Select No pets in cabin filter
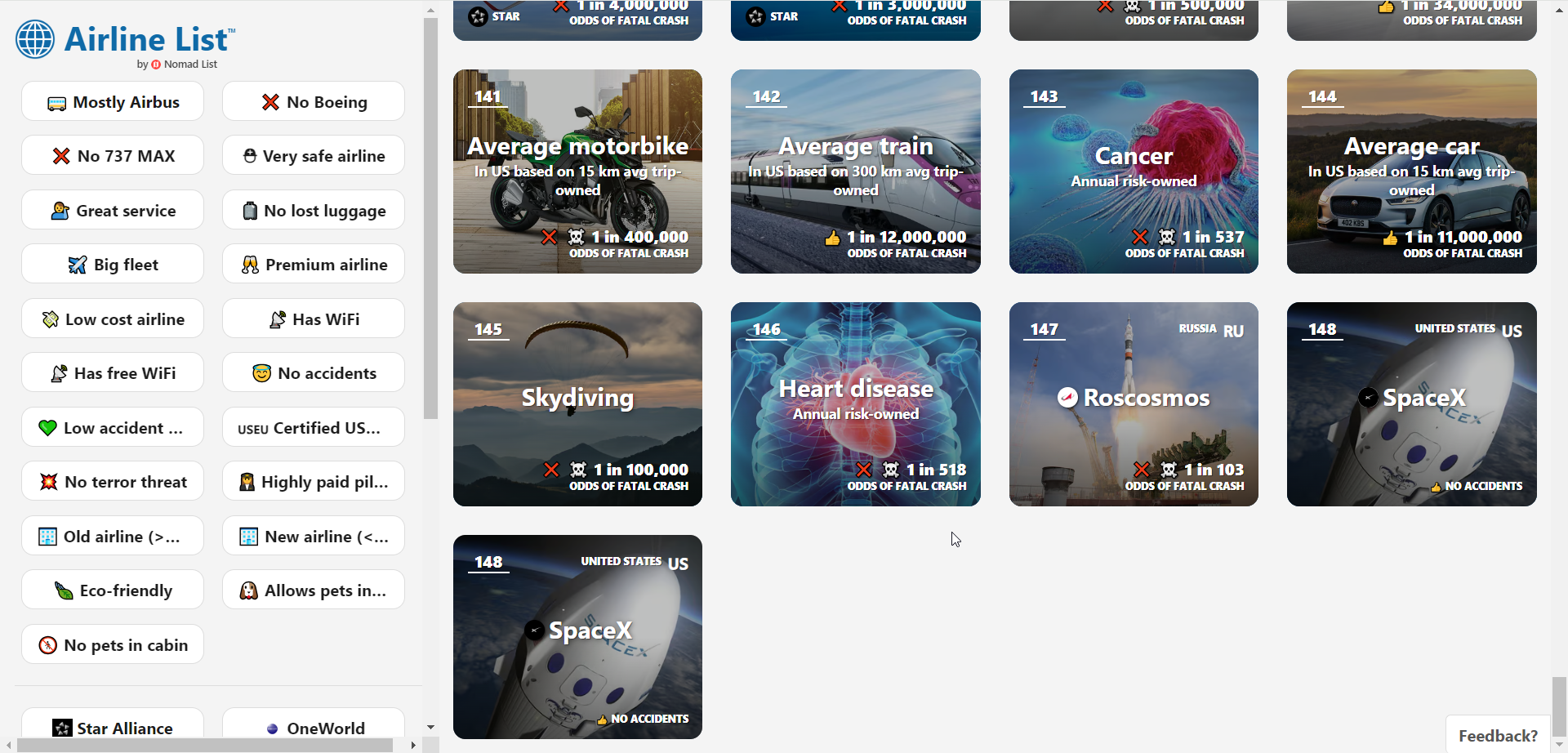Viewport: 1568px width, 753px height. tap(113, 645)
